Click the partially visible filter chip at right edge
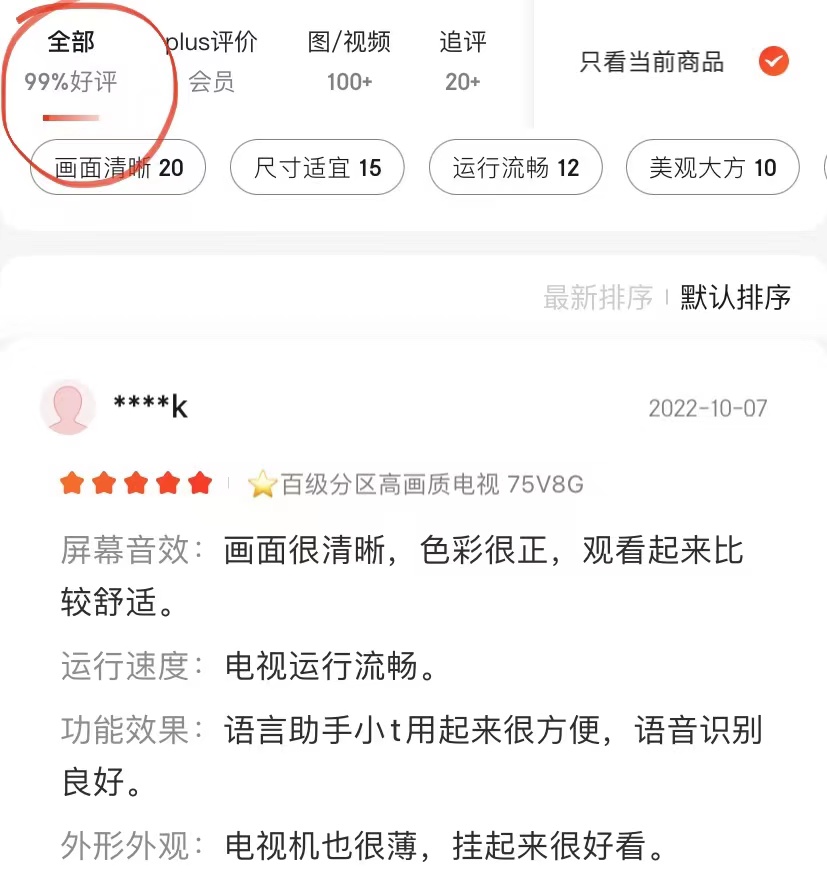 click(x=823, y=168)
